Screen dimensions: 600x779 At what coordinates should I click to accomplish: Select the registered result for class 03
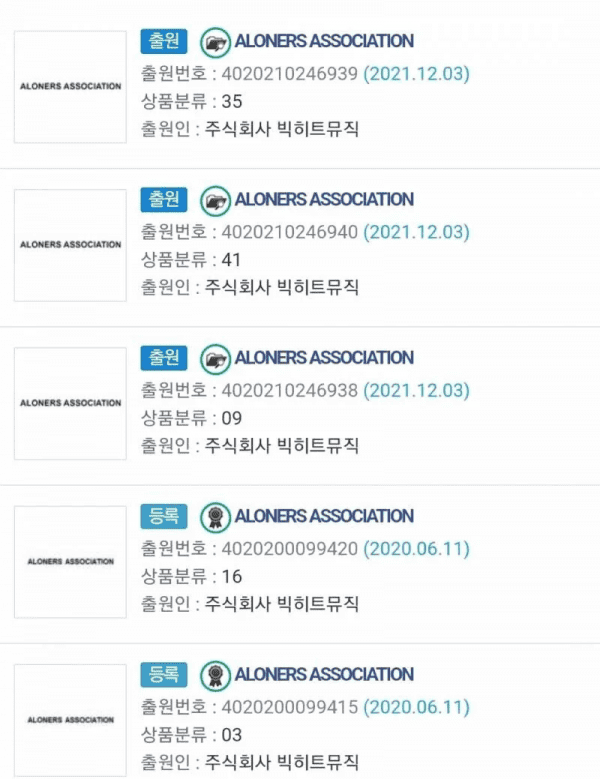click(x=323, y=675)
